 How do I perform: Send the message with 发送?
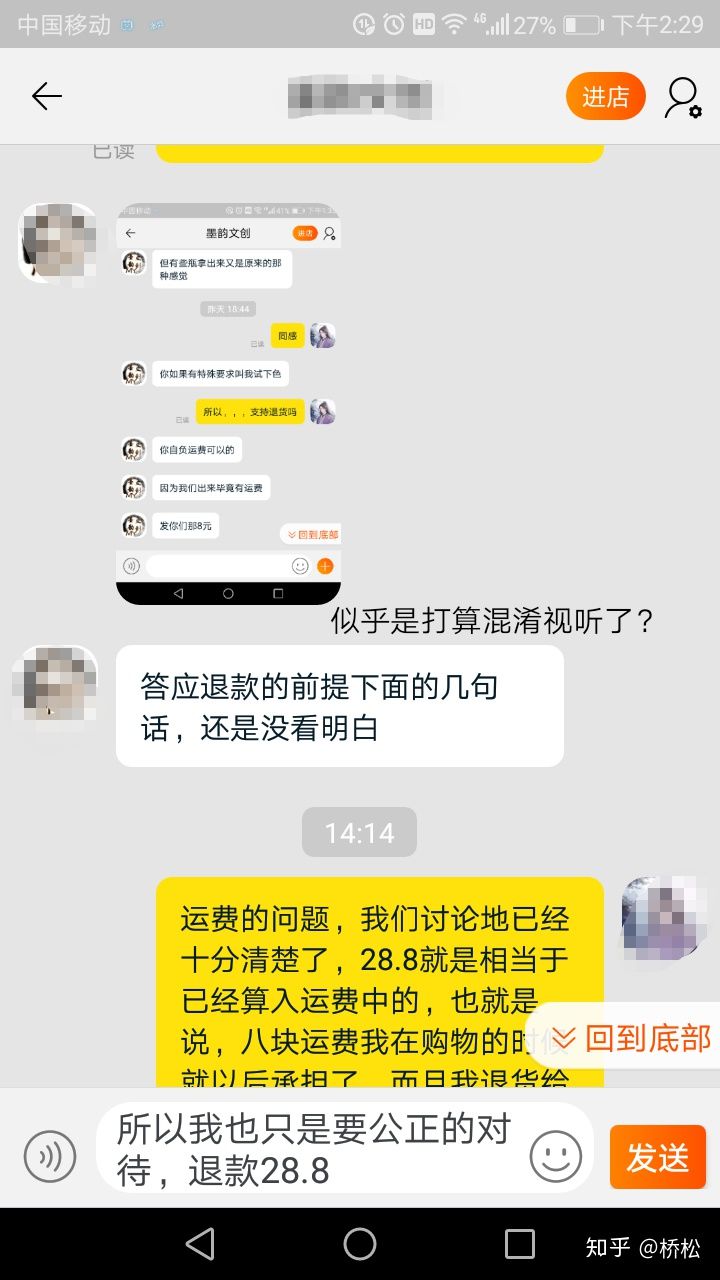[x=657, y=1157]
